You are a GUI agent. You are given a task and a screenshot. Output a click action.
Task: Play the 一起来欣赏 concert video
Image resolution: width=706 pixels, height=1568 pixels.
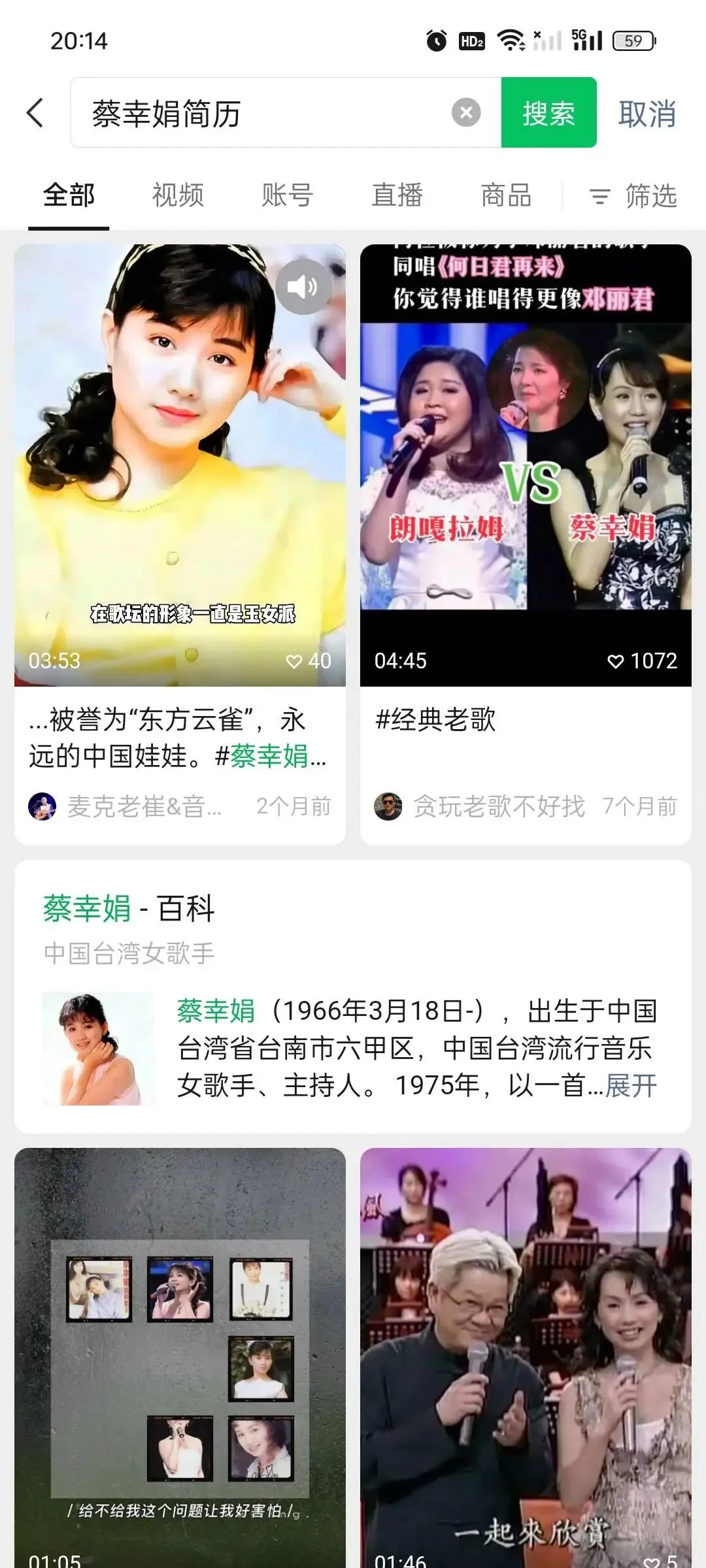pyautogui.click(x=526, y=1359)
